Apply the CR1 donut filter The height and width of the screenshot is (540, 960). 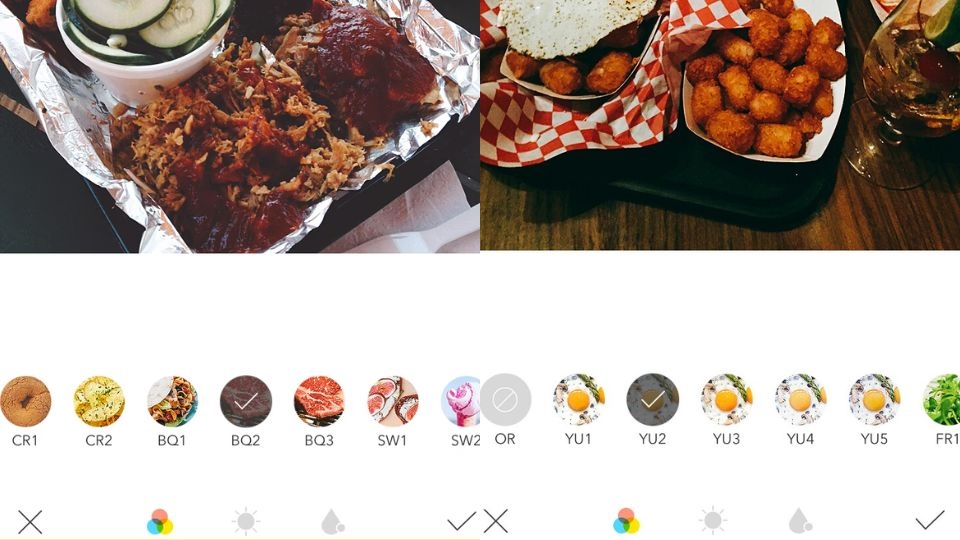(25, 402)
